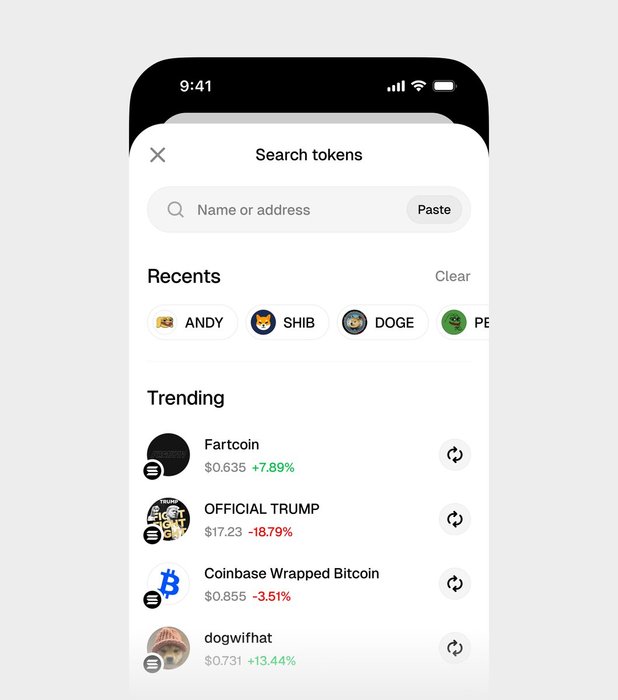
Task: Swap OFFICIAL TRUMP using its swap icon
Action: pos(455,519)
